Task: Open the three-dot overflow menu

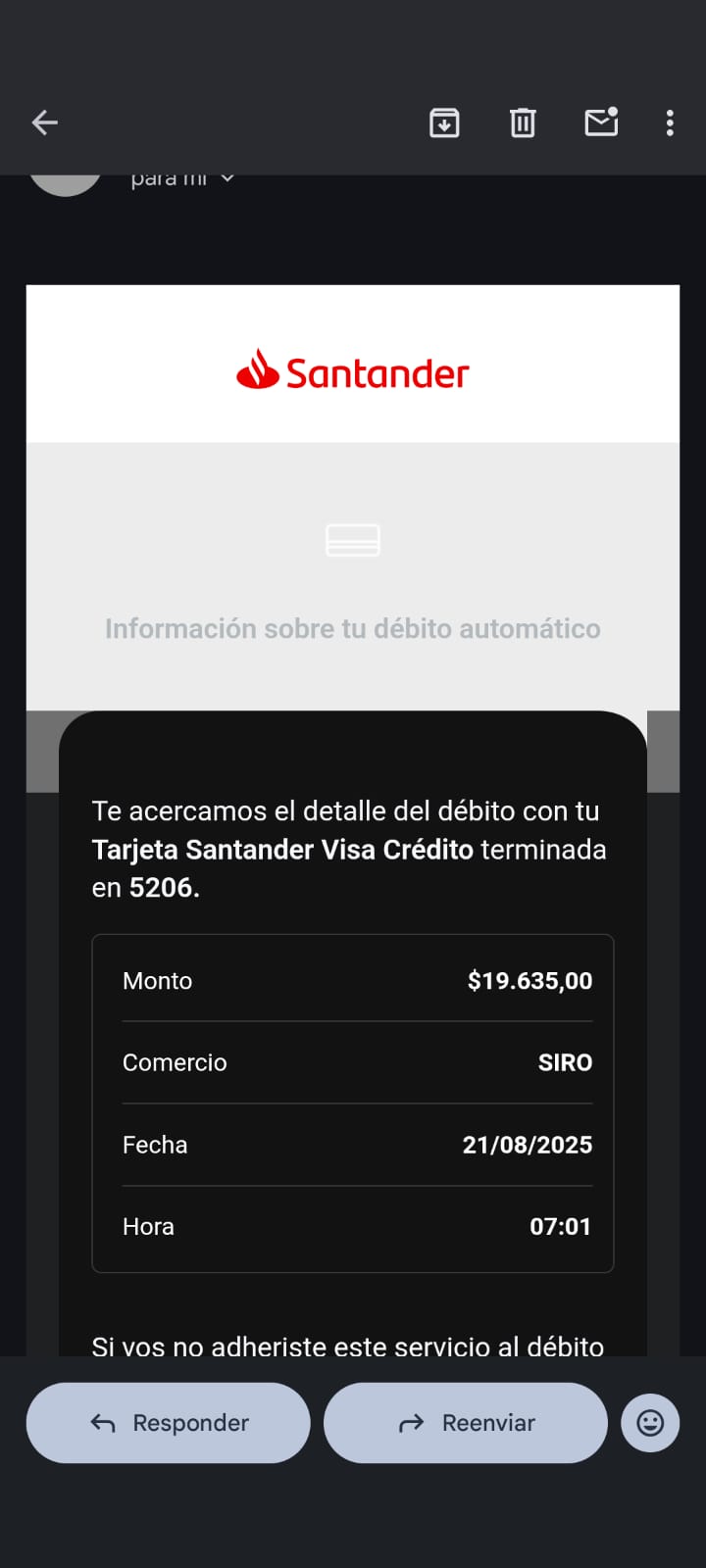Action: [670, 122]
